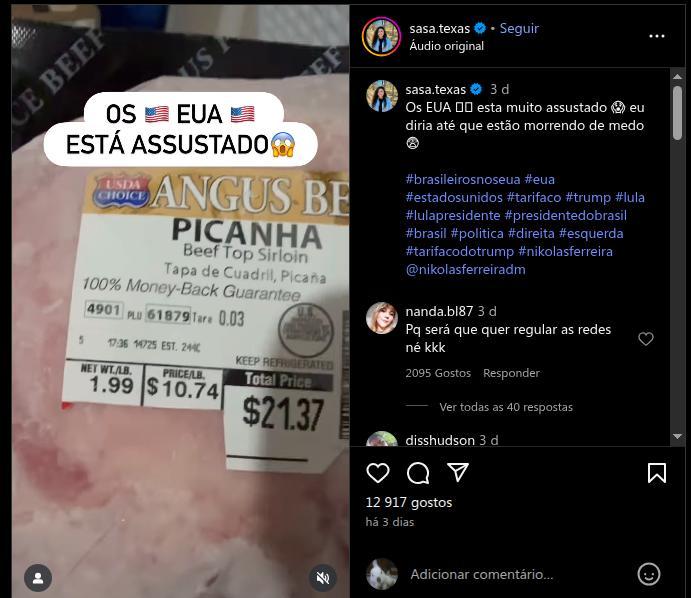Share this post via paper plane icon
The image size is (691, 598).
[458, 472]
